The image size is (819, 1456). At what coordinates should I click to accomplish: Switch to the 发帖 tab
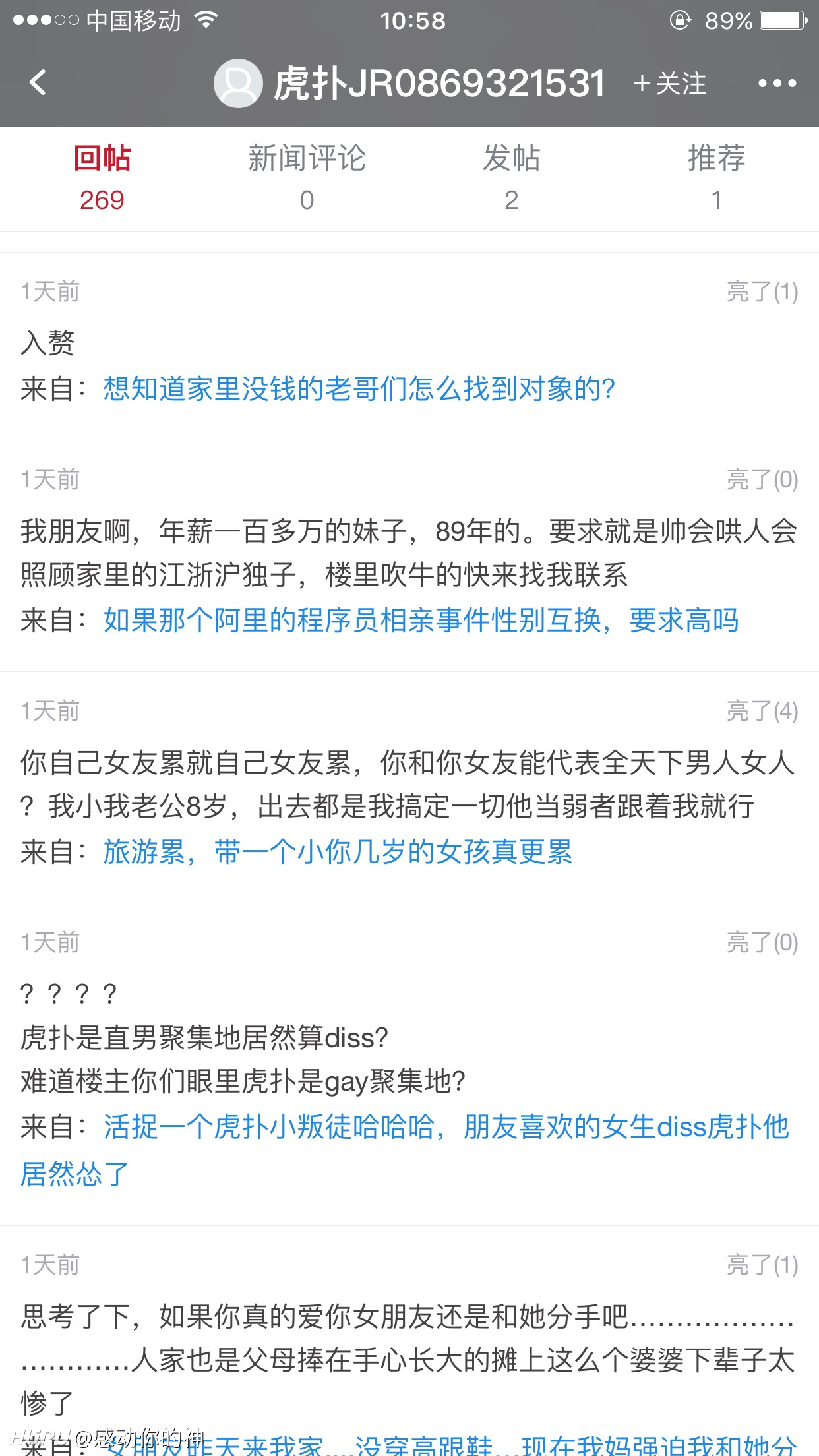point(512,178)
